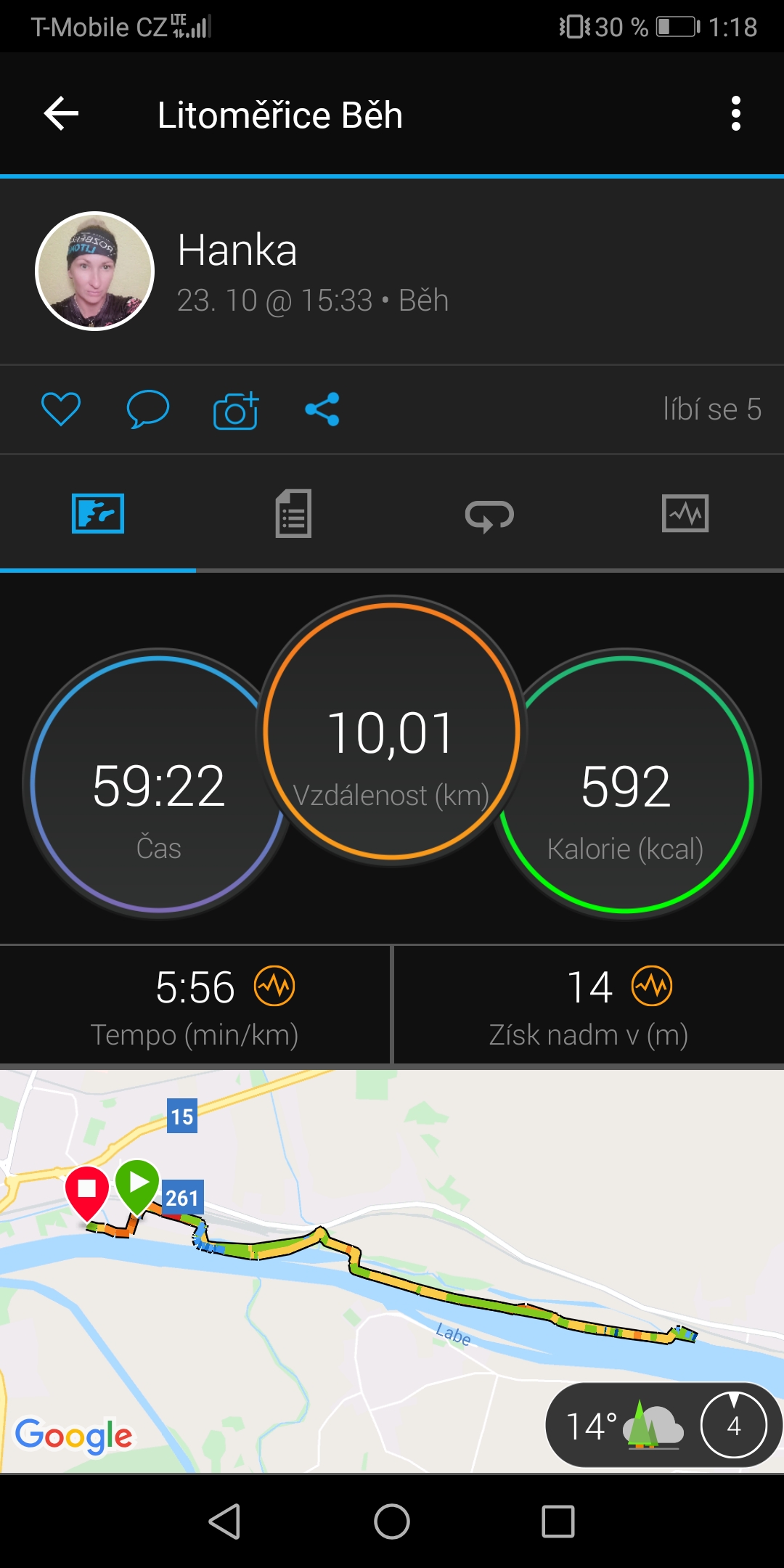
Task: Share this running activity
Action: point(322,409)
